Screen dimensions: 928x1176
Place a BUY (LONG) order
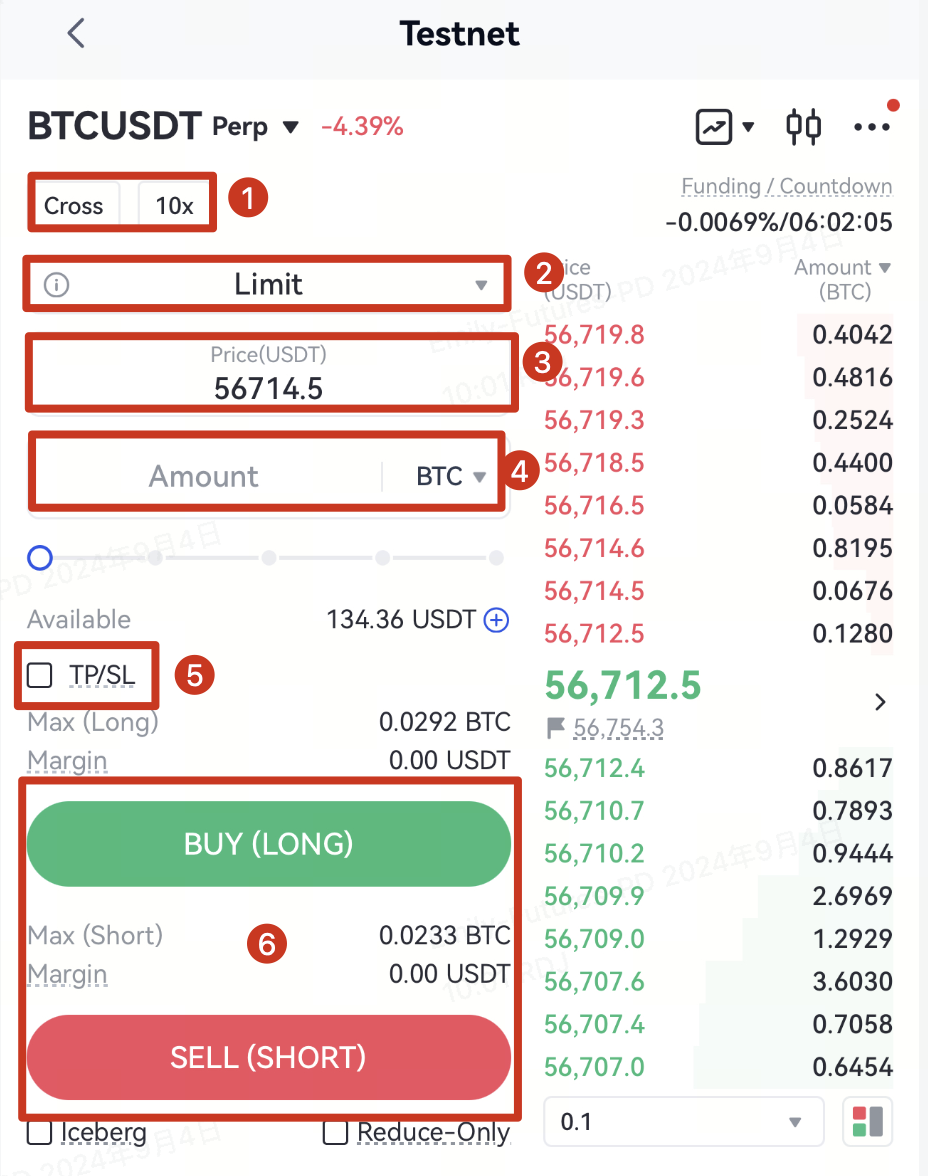coord(268,844)
